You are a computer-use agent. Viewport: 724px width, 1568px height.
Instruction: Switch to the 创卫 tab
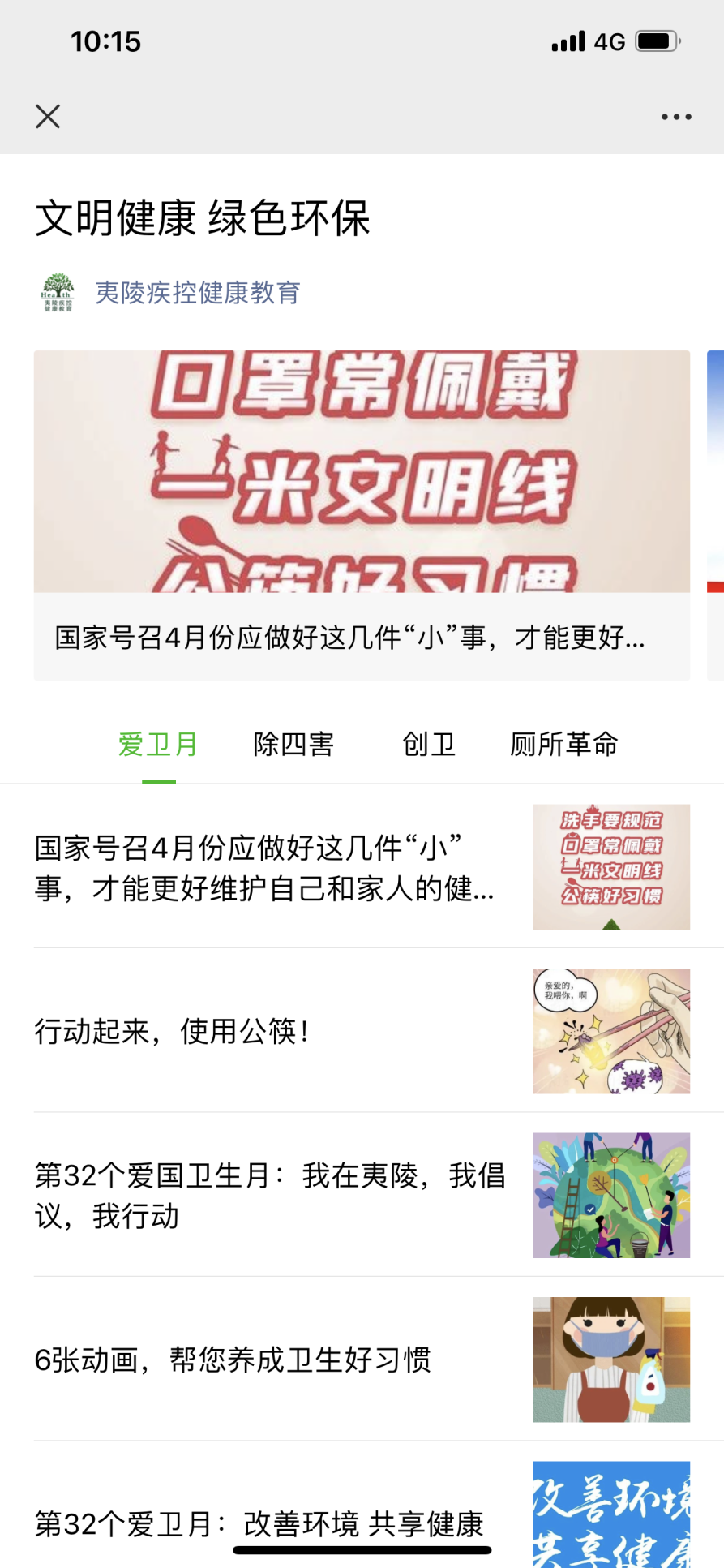[429, 745]
